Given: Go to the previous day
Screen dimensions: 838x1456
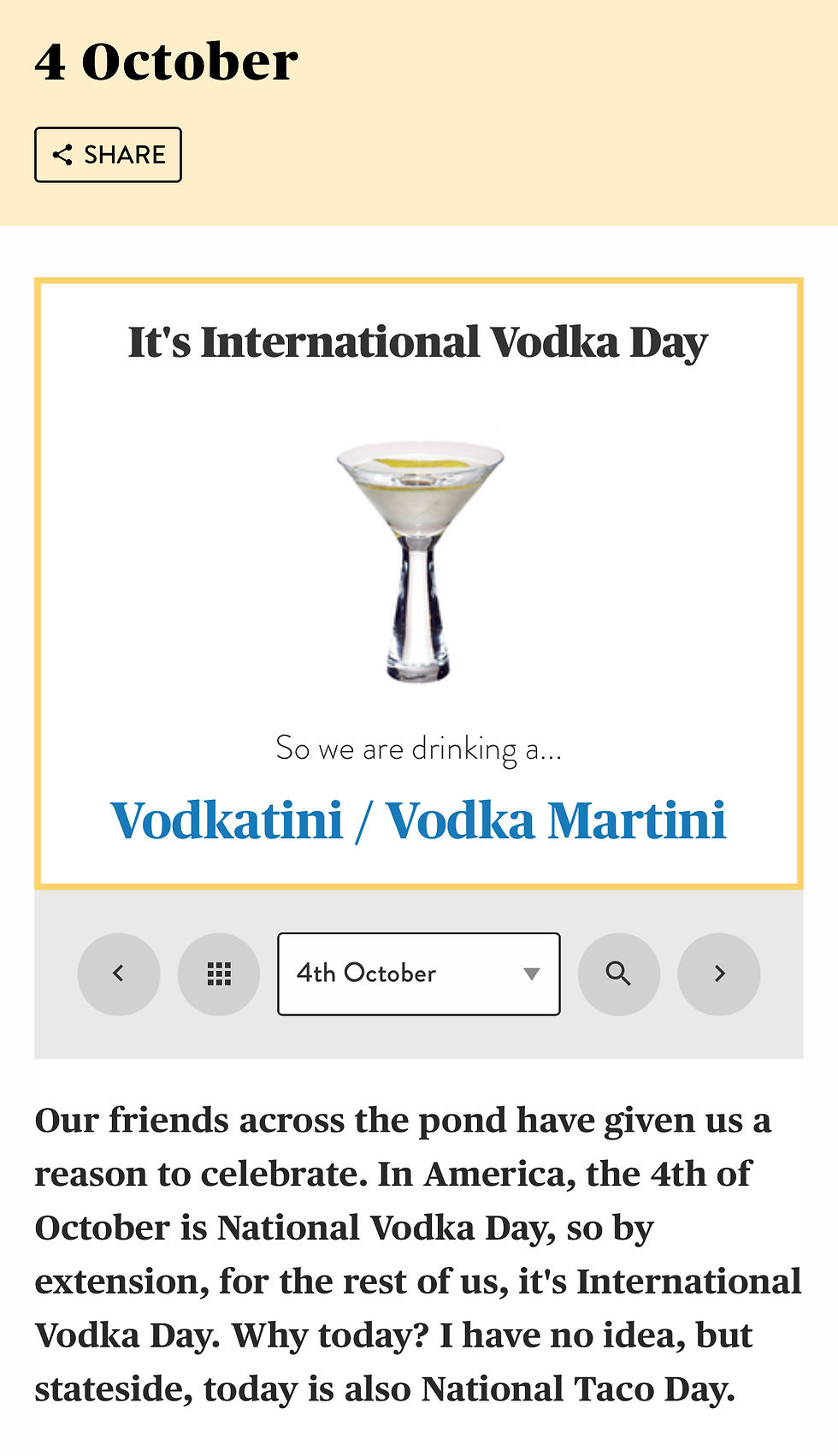Looking at the screenshot, I should click(119, 974).
